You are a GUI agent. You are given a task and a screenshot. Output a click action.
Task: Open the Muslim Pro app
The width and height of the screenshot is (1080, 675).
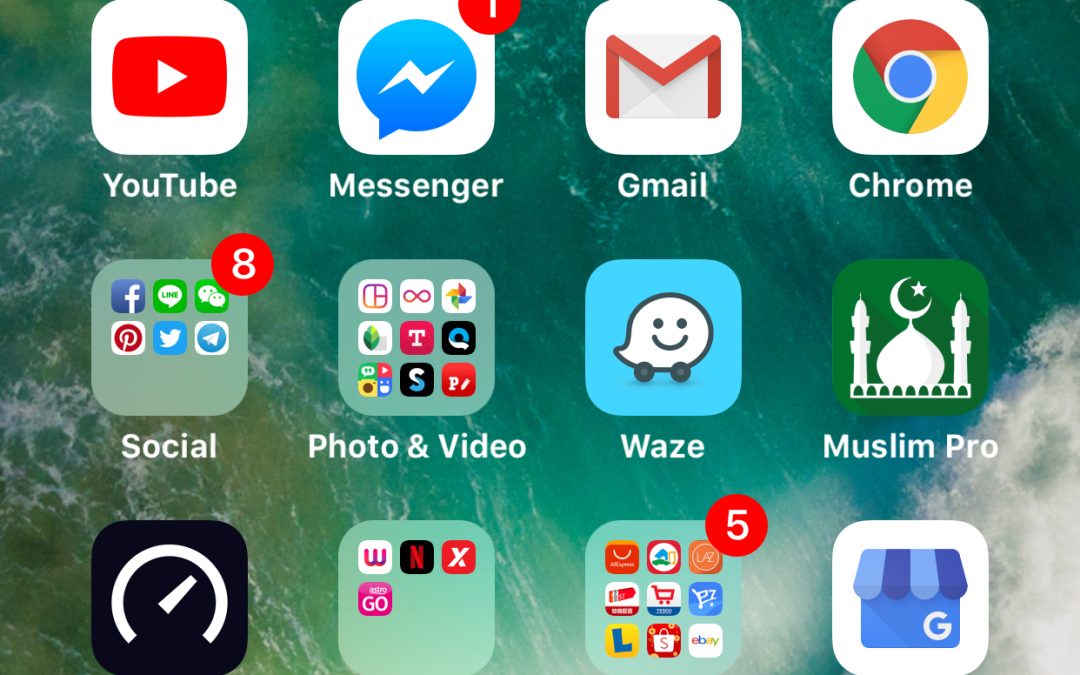910,337
